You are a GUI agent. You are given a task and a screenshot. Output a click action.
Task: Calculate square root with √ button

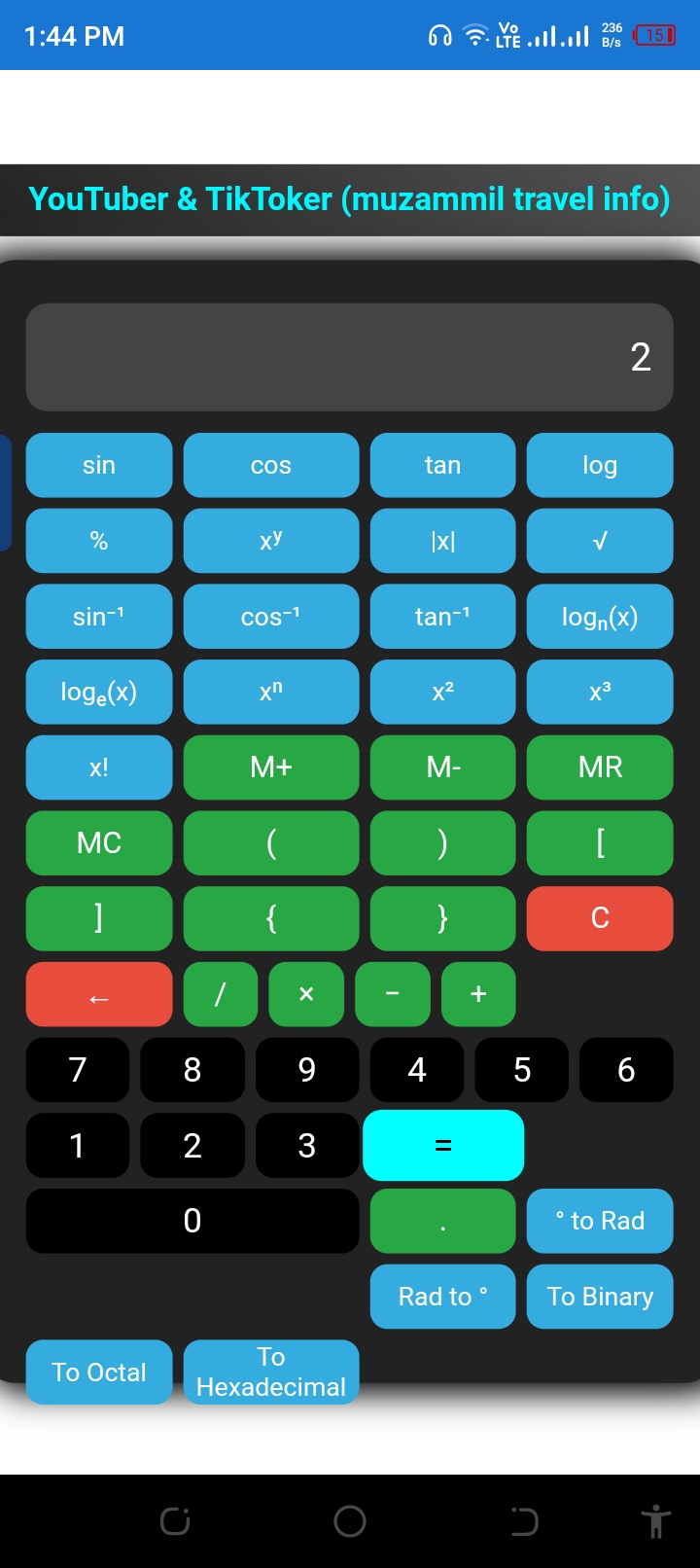click(600, 541)
